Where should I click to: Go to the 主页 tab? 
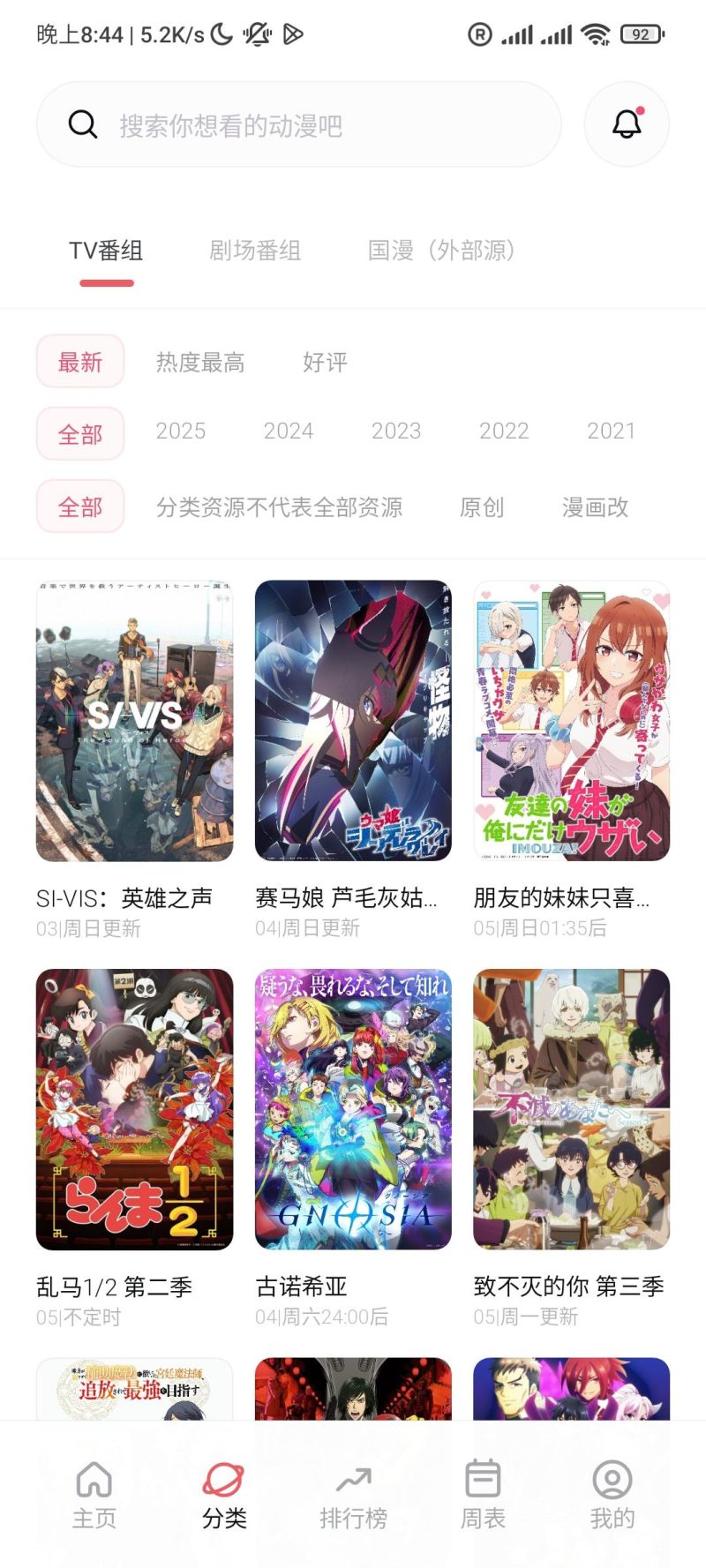pos(94,1495)
